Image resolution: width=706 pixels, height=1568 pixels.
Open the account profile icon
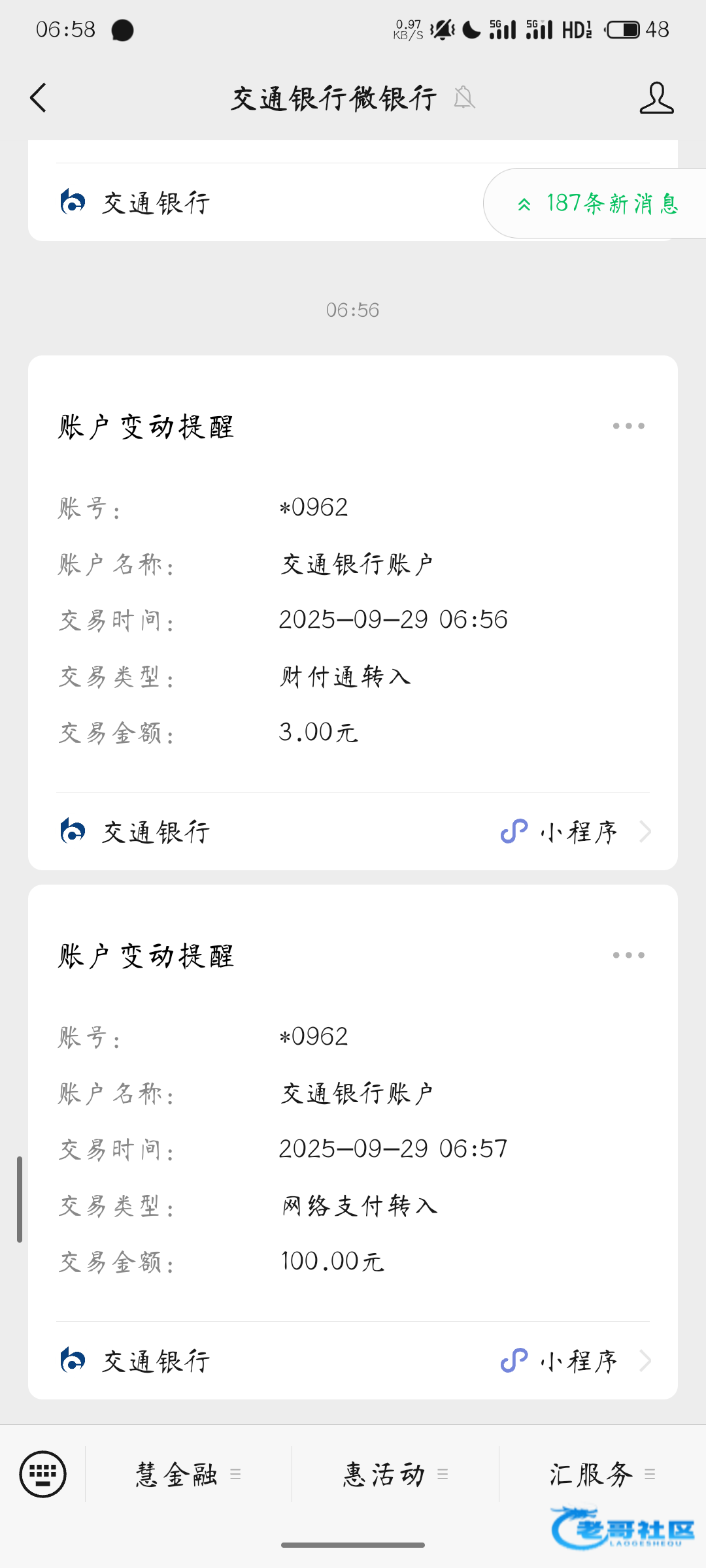(x=656, y=98)
